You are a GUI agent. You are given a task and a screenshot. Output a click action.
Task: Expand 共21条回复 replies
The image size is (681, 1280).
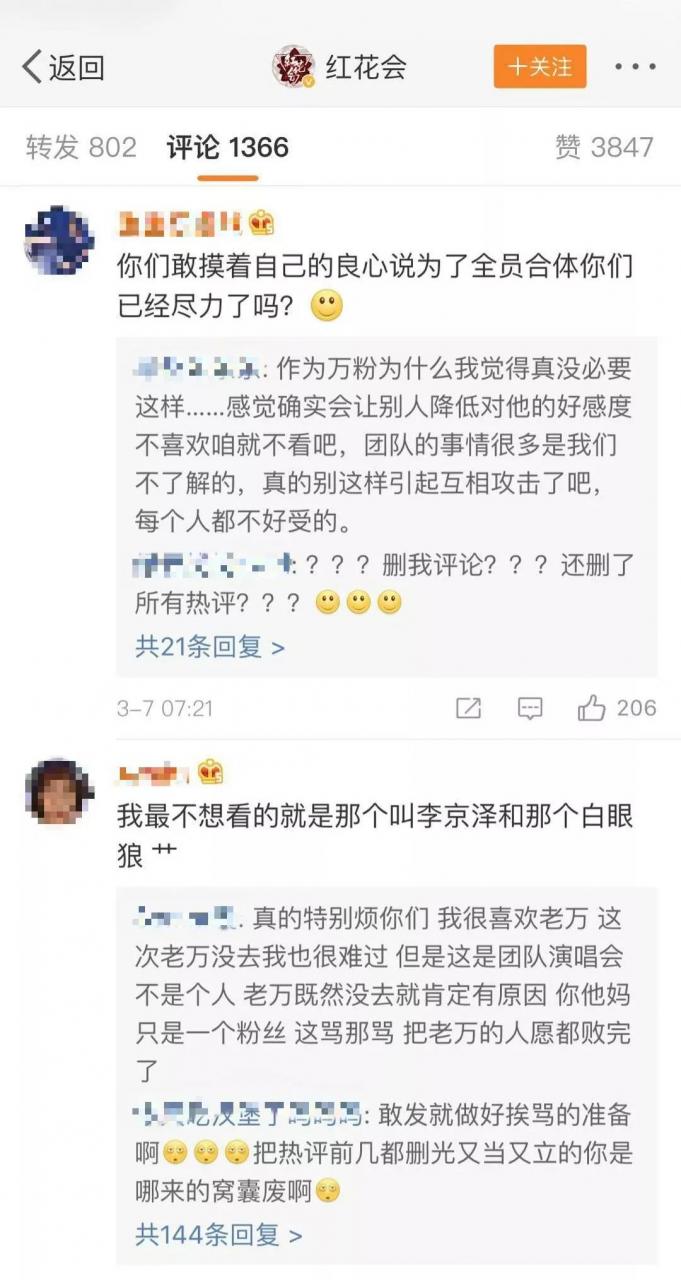pyautogui.click(x=210, y=647)
